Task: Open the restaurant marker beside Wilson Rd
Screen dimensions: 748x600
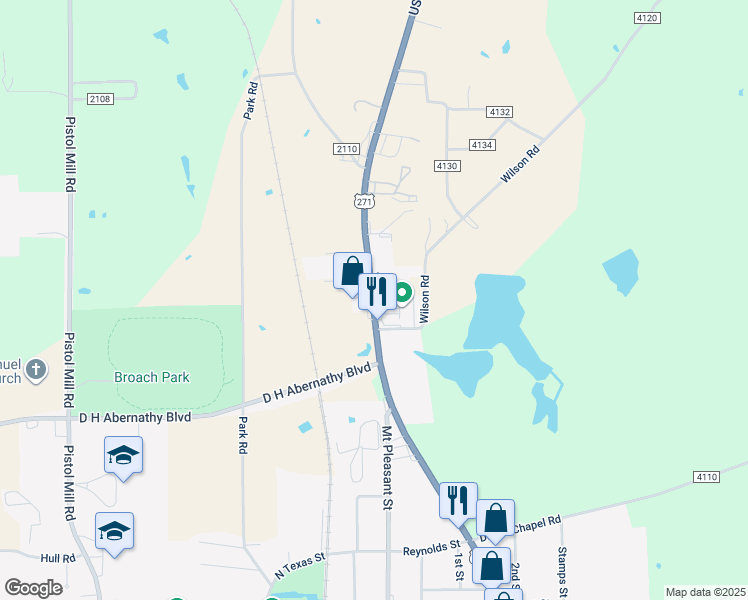Action: [x=377, y=292]
